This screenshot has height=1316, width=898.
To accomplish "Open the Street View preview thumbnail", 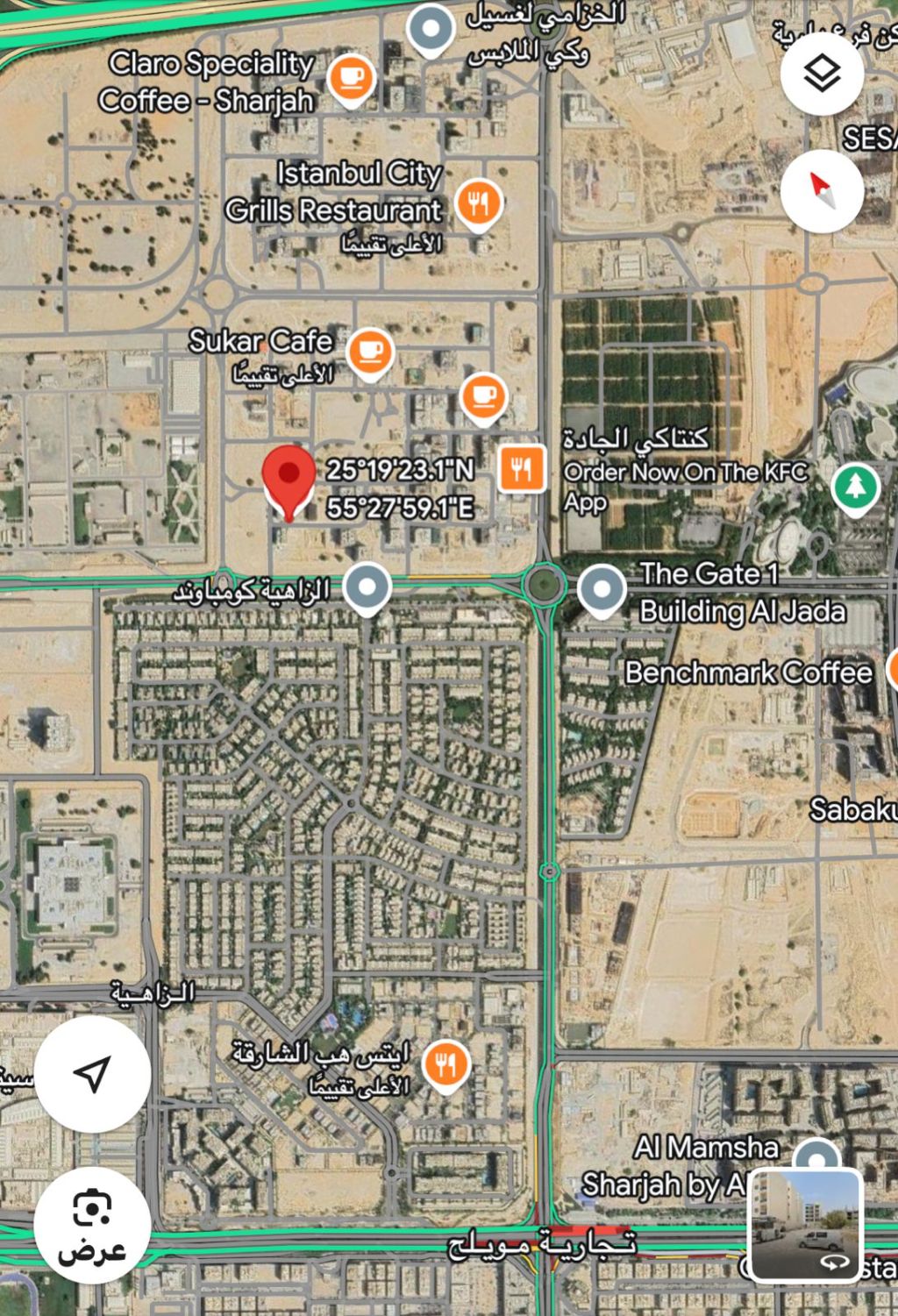I will pyautogui.click(x=806, y=1225).
